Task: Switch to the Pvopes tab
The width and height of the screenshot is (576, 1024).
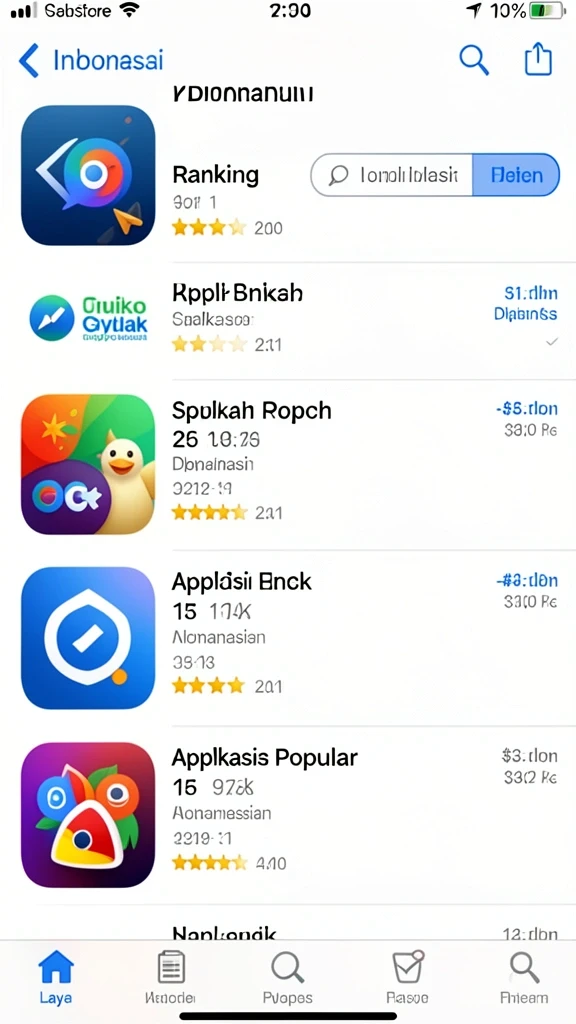Action: tap(287, 977)
